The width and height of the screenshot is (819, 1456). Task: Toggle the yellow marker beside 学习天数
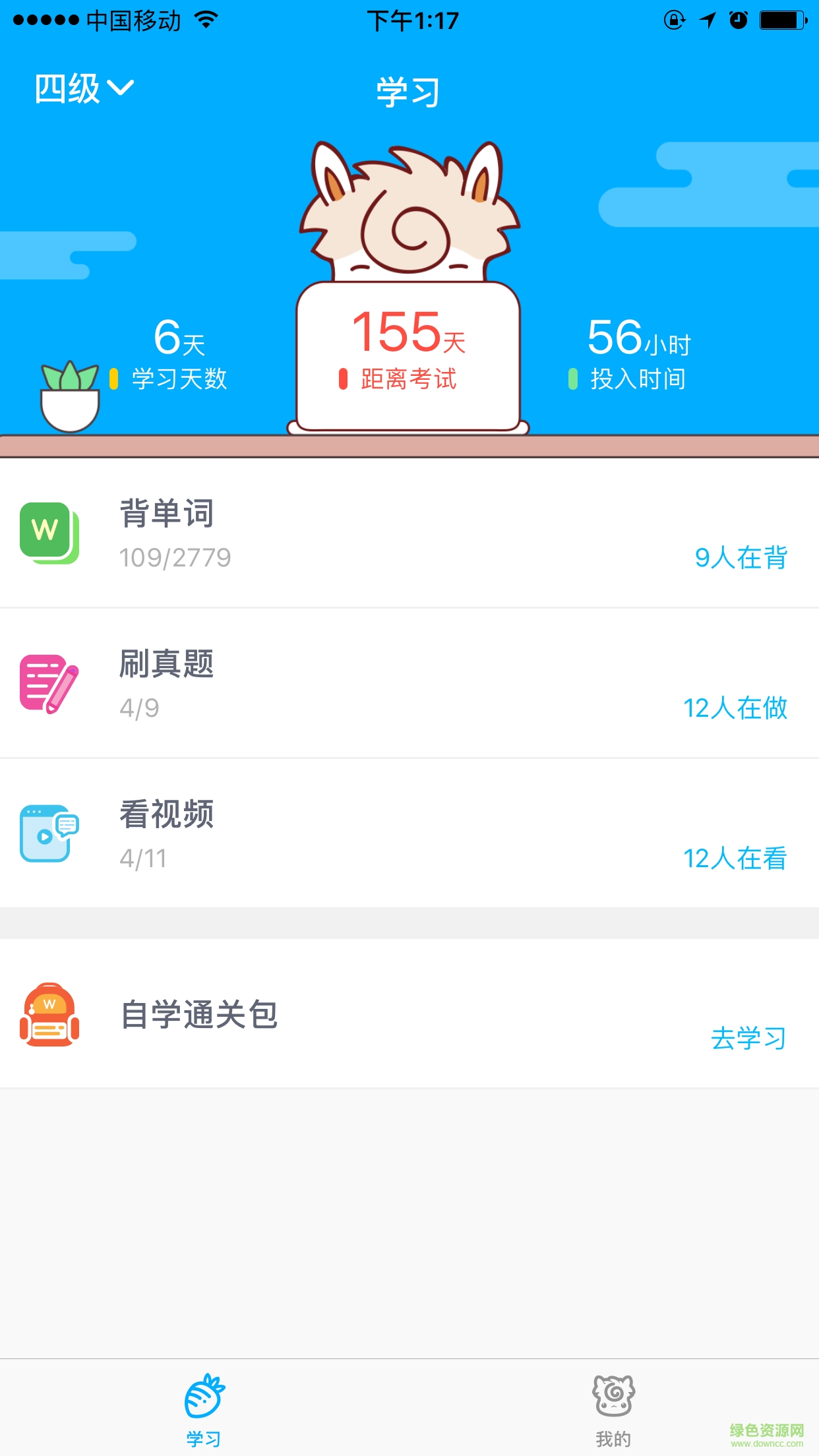(x=114, y=378)
